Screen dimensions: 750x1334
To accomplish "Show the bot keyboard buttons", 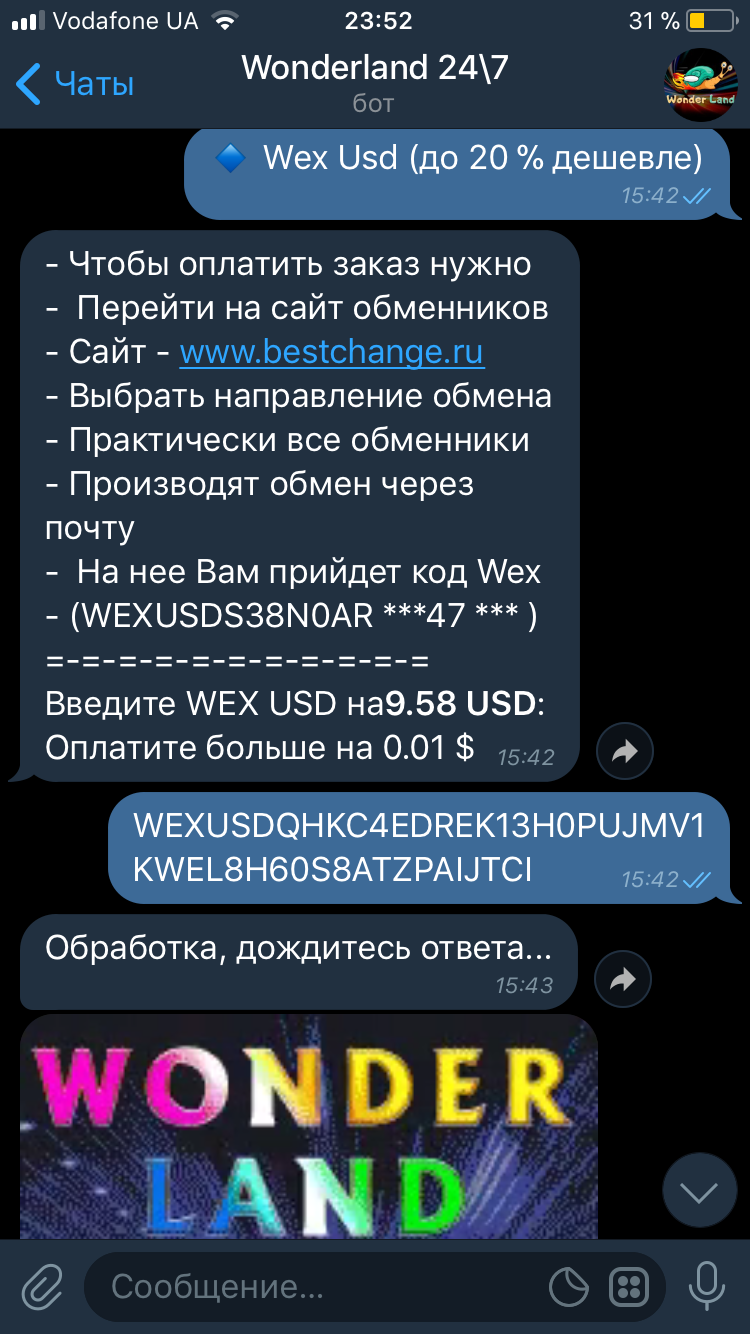I will 629,1287.
